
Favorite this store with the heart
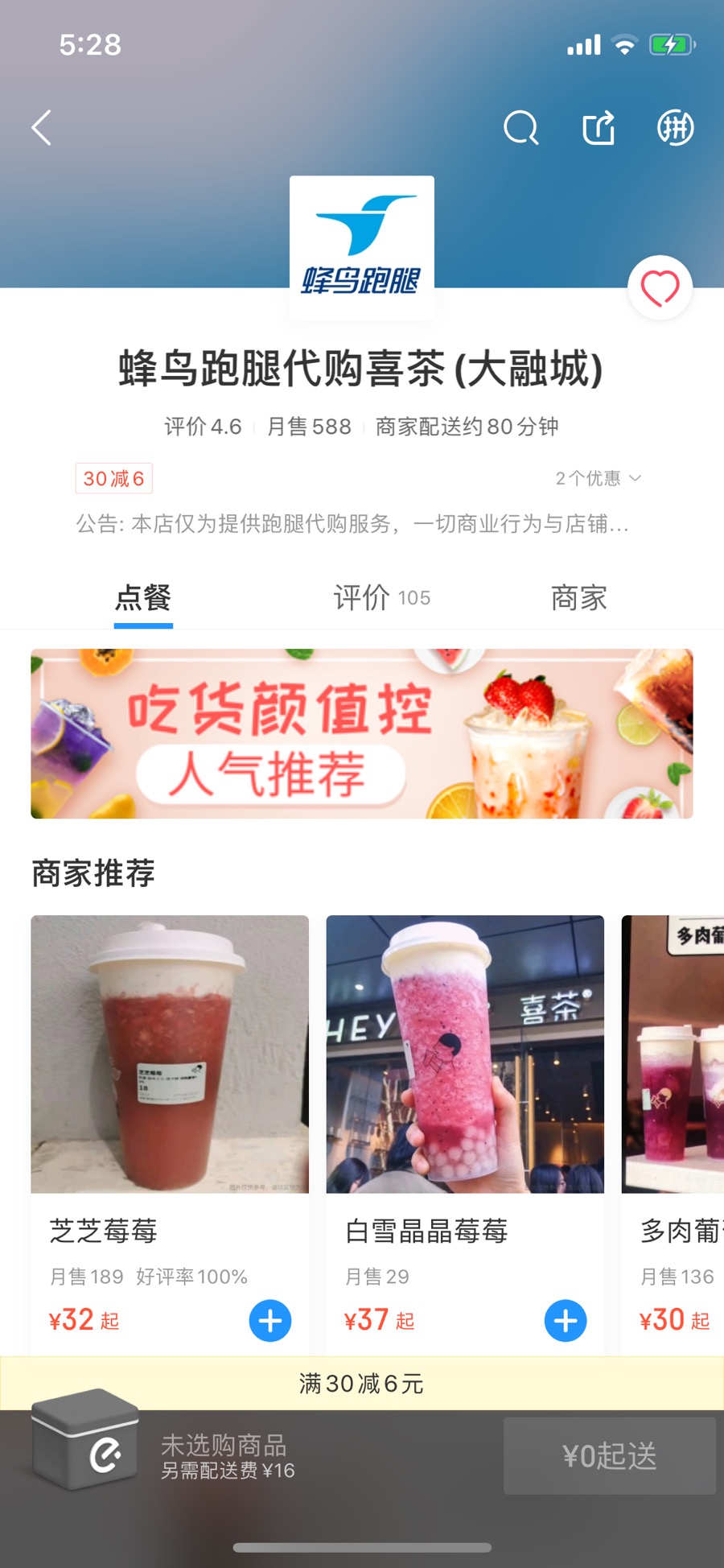660,288
